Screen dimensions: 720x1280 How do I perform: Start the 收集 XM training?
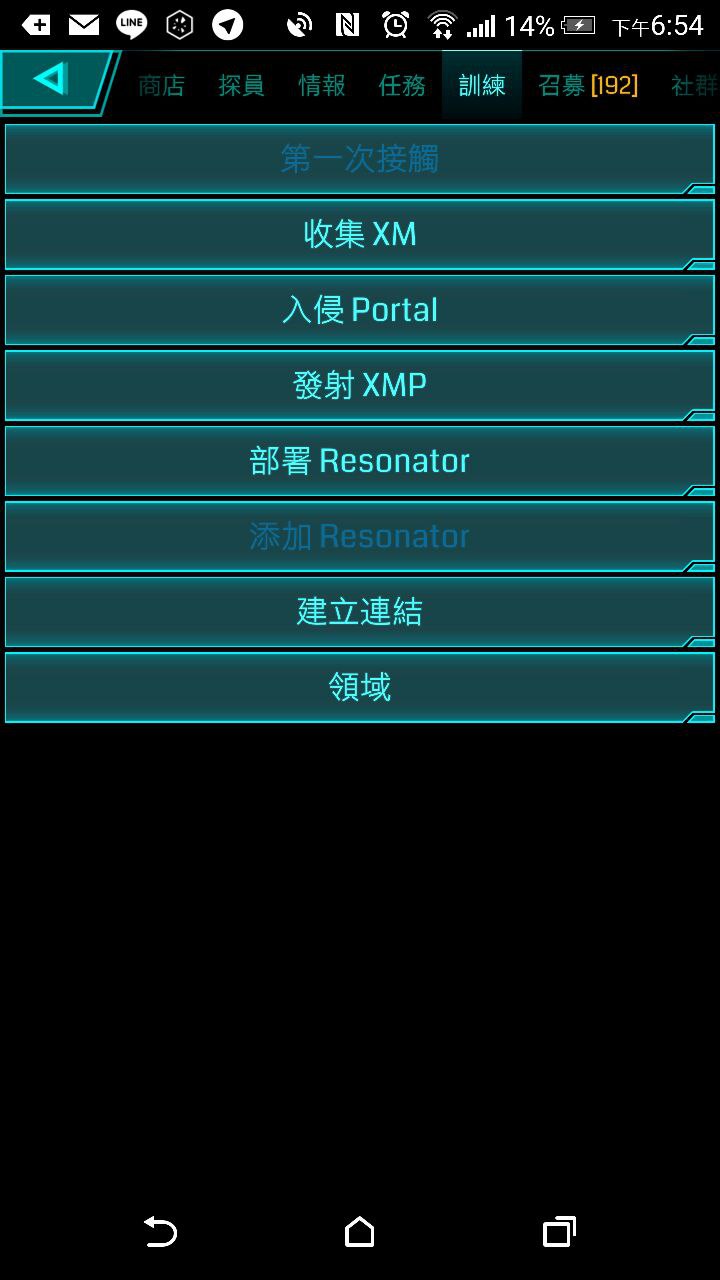pyautogui.click(x=360, y=234)
